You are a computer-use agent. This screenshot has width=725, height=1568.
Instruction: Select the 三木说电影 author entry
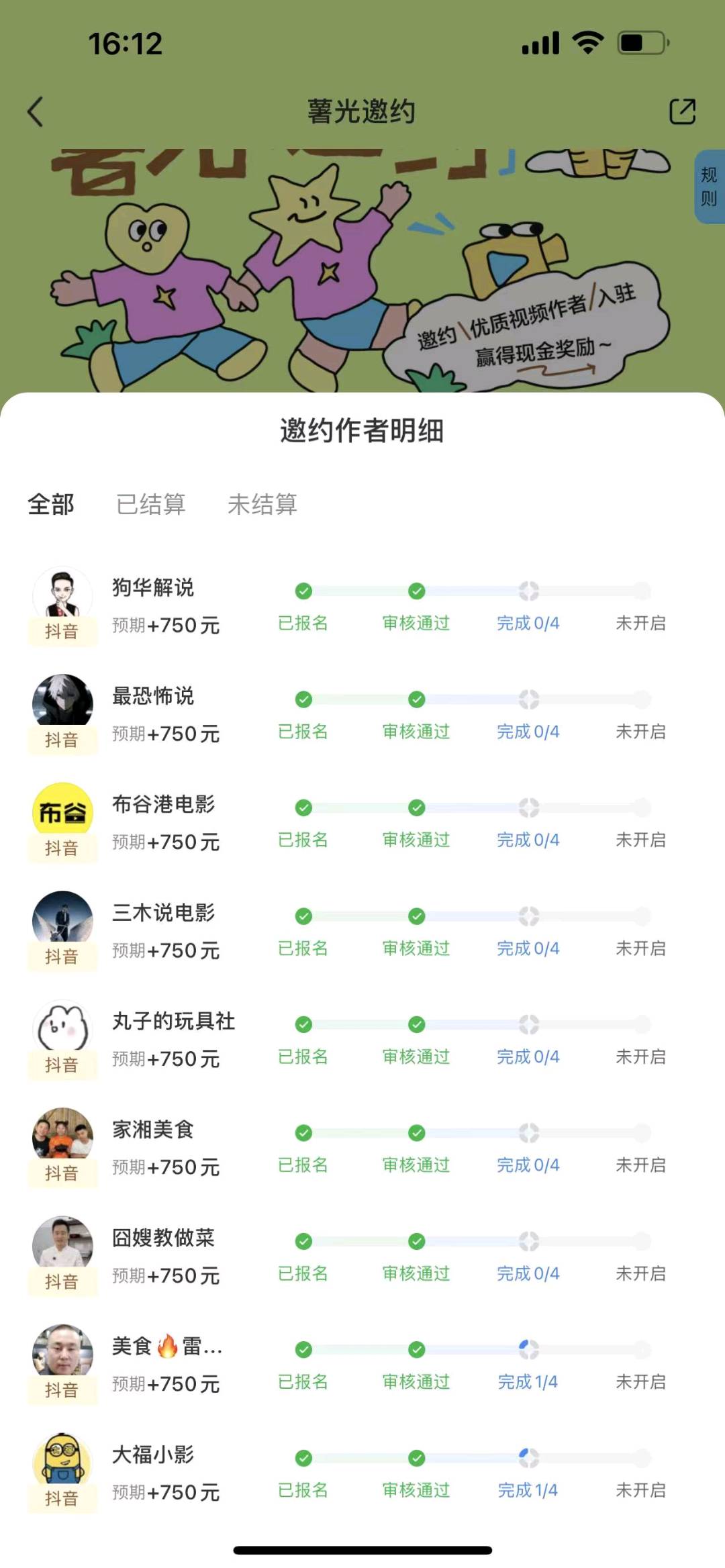click(x=163, y=913)
